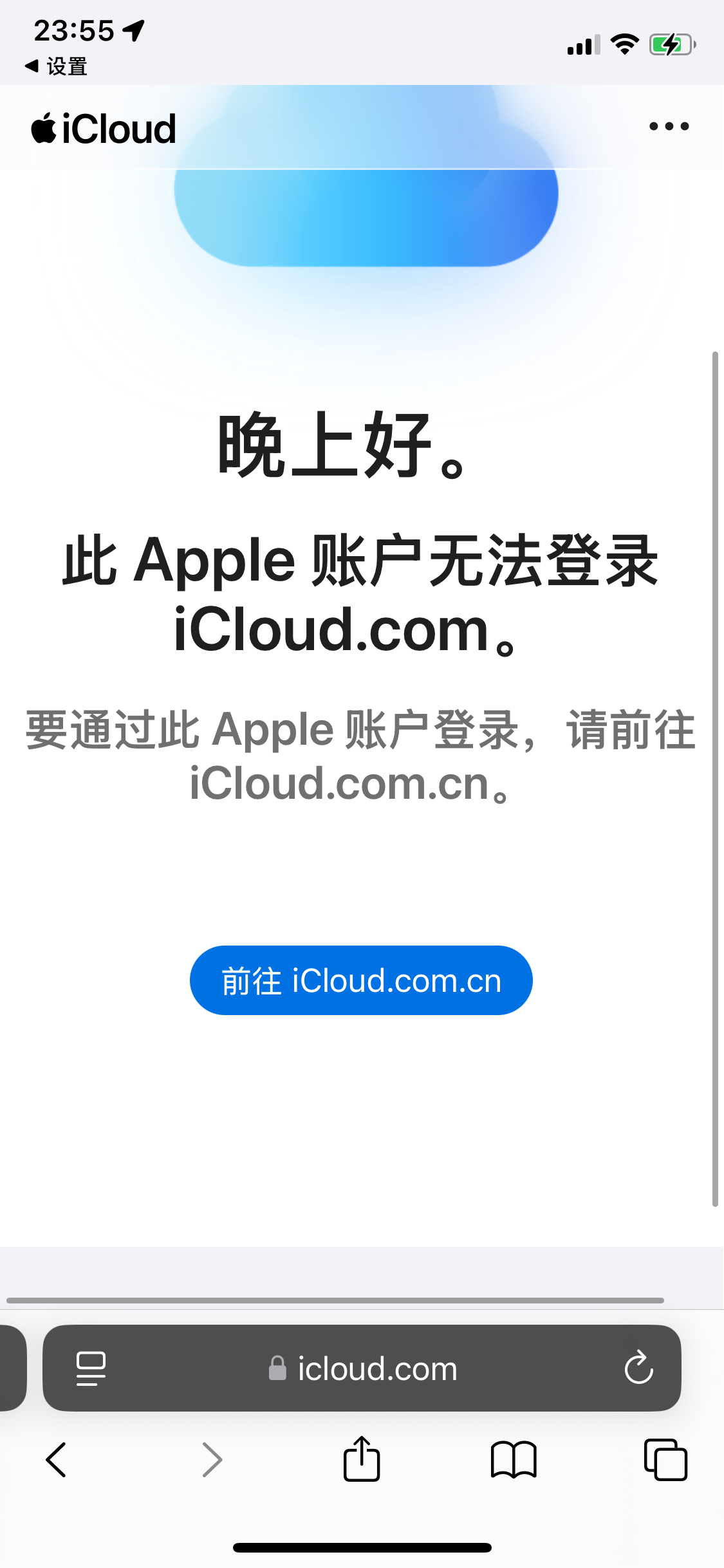Image resolution: width=724 pixels, height=1568 pixels.
Task: Show all open tabs
Action: tap(665, 1459)
